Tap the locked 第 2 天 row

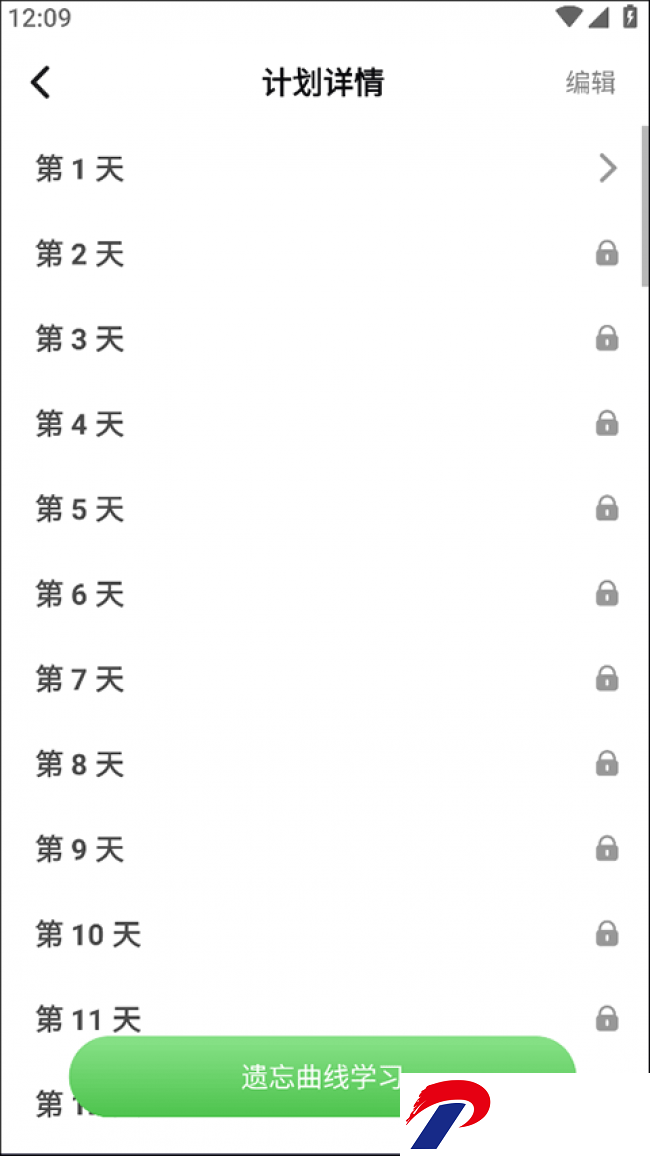(x=325, y=254)
